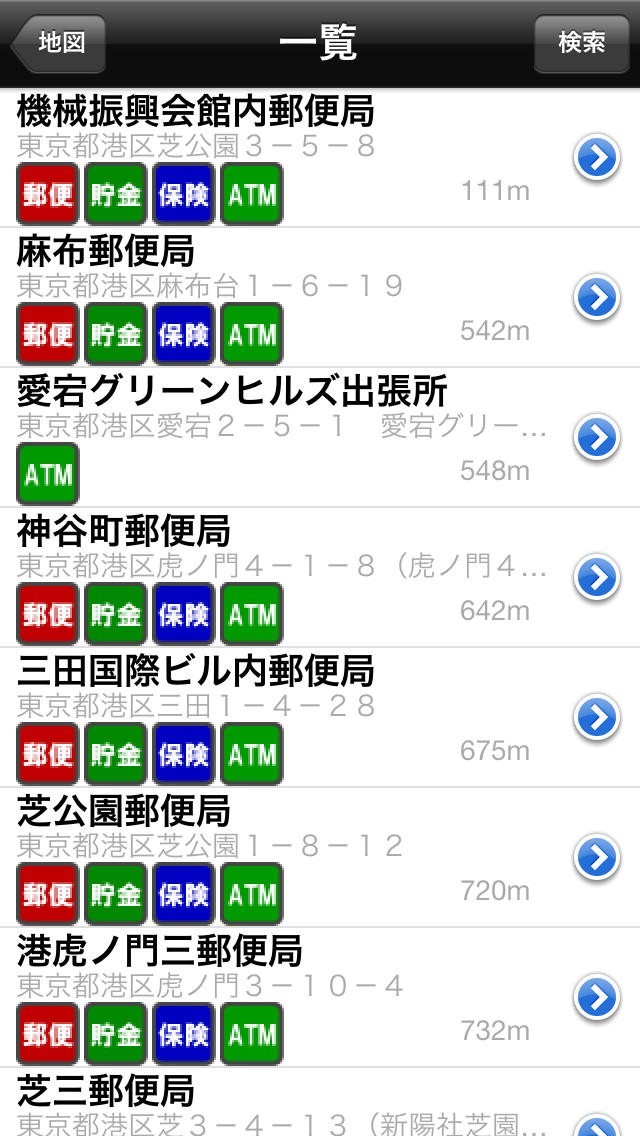The width and height of the screenshot is (640, 1136).
Task: Tap the blue arrow for 麻布郵便局
Action: (x=597, y=297)
